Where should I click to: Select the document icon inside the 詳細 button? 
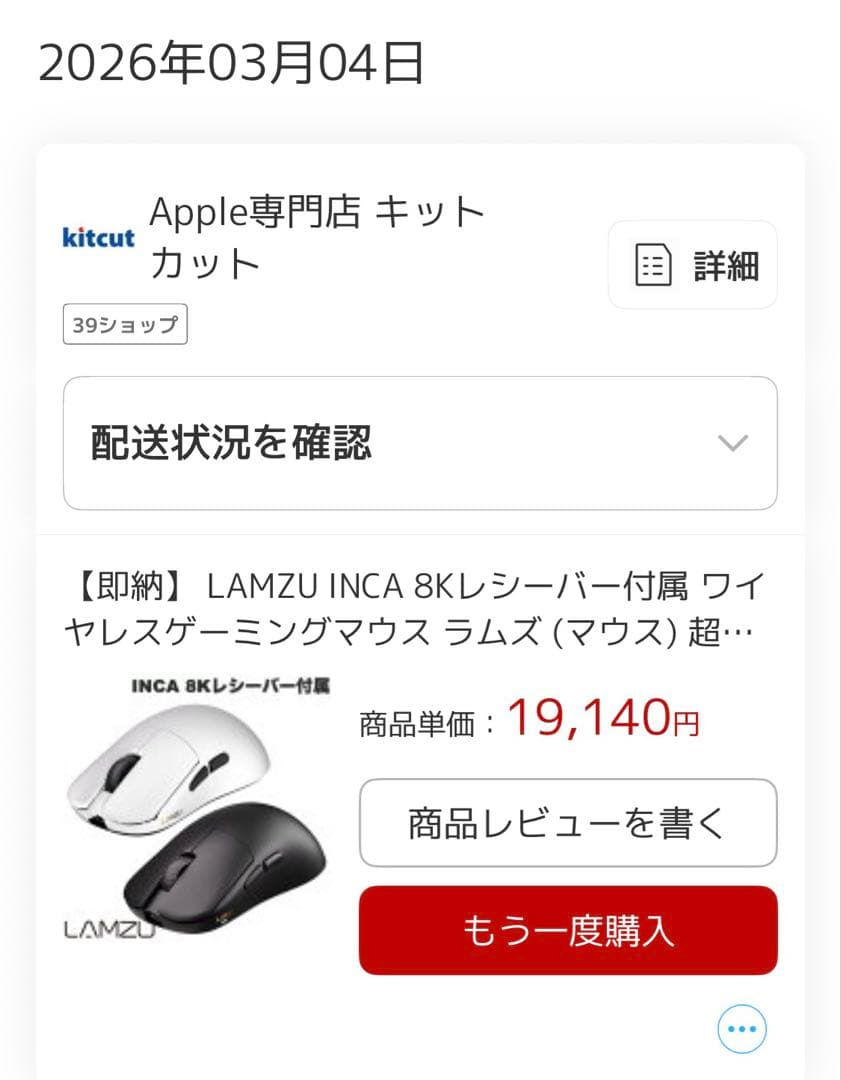point(655,265)
